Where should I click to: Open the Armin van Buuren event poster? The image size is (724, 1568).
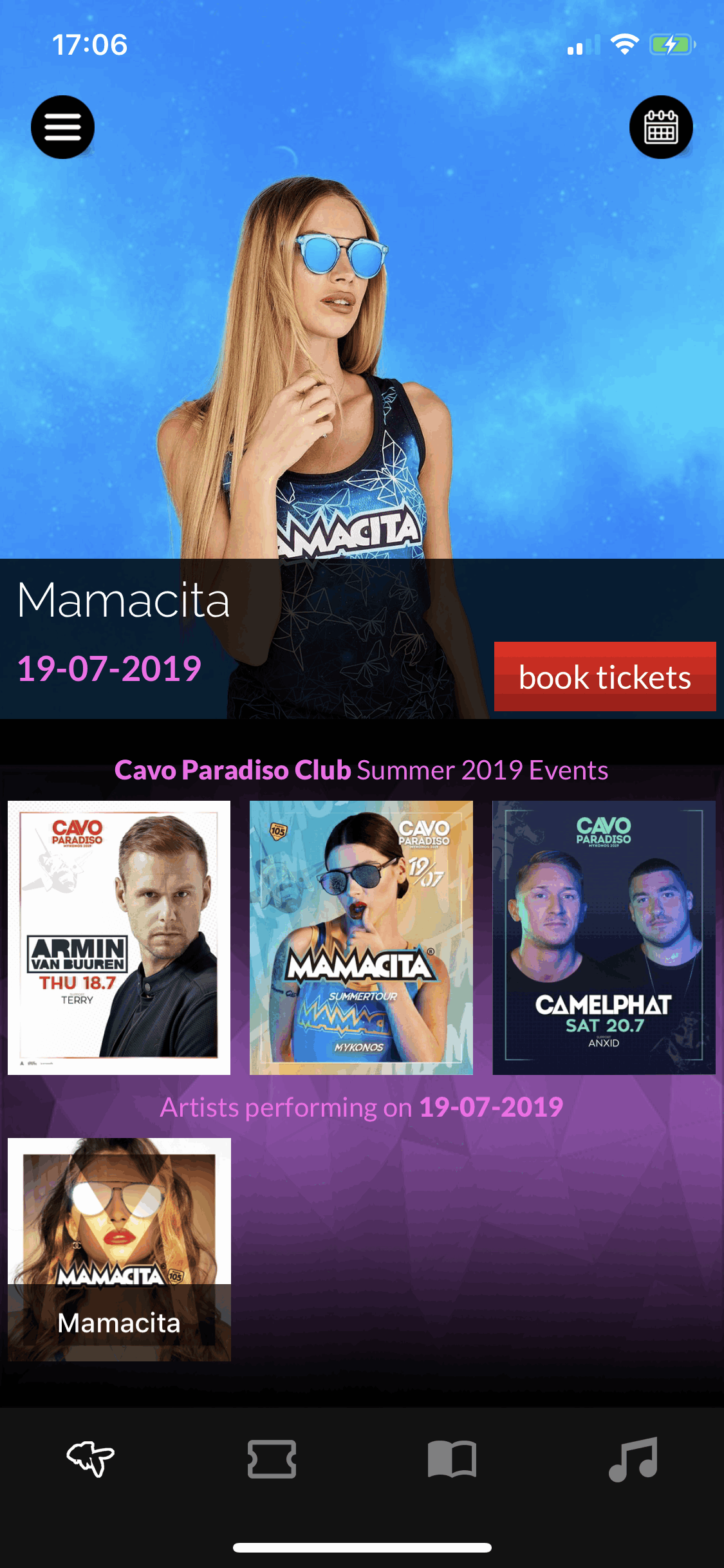pyautogui.click(x=119, y=937)
